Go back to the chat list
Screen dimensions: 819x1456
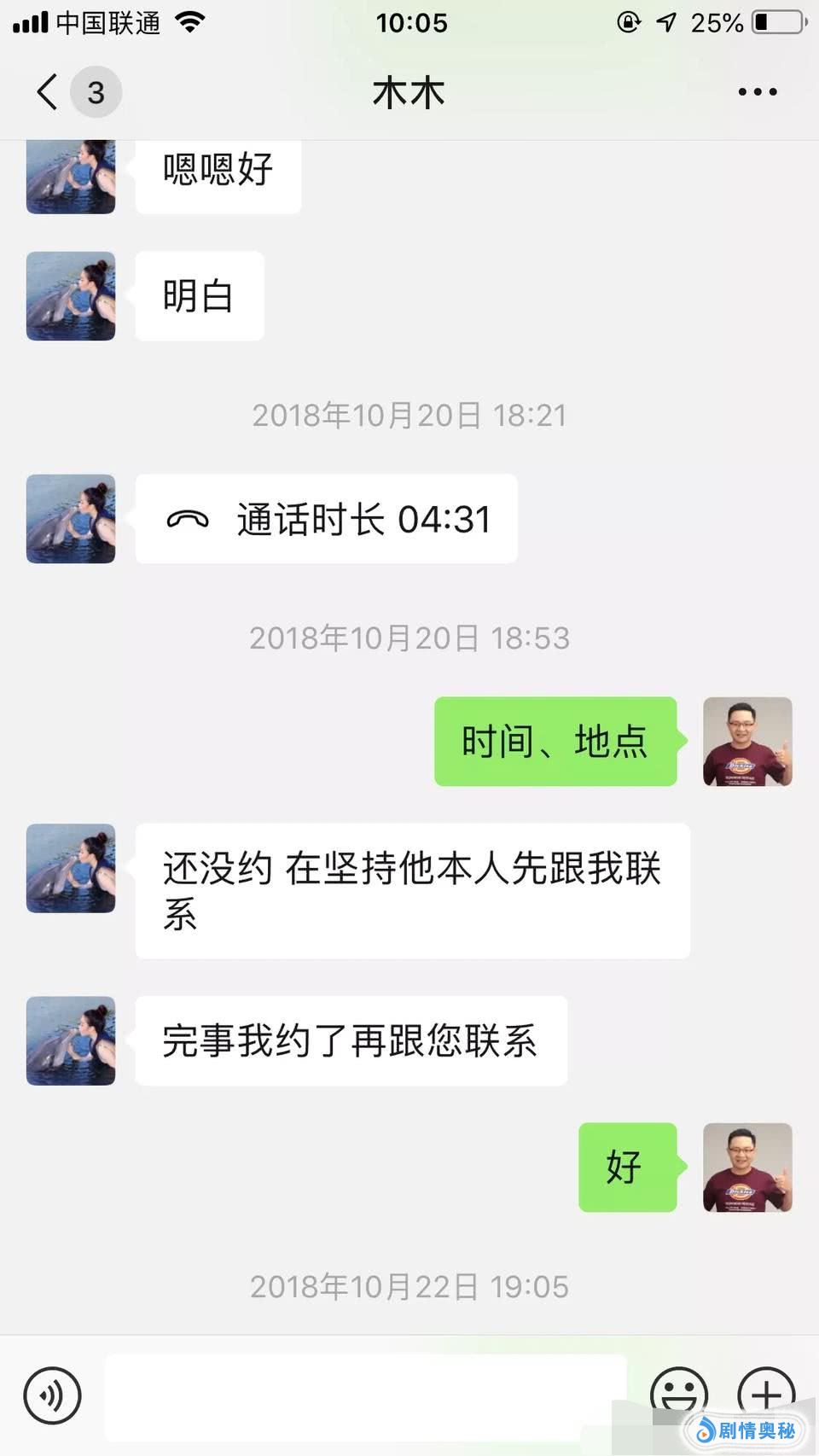click(x=49, y=92)
